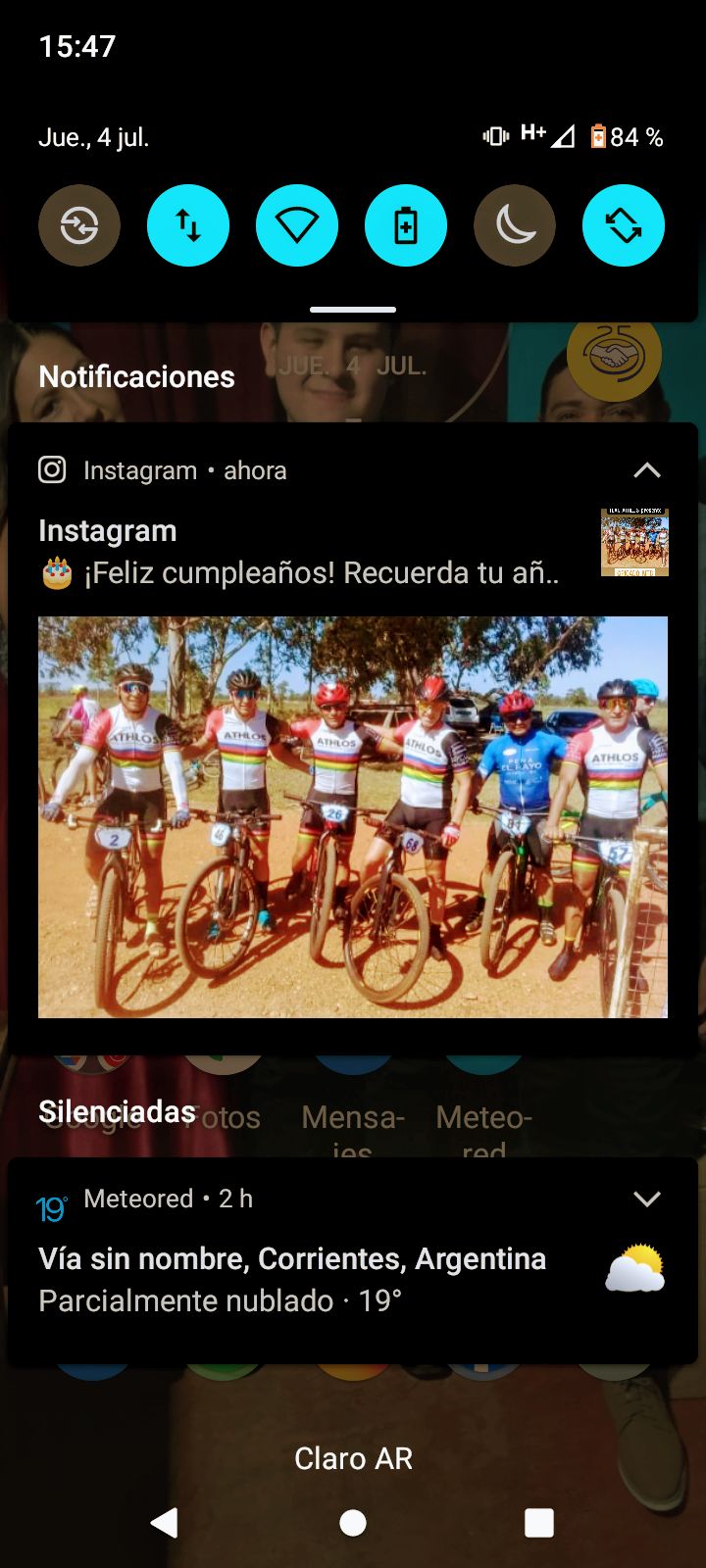Toggle the H+ network indicator
Screen dimensions: 706x1568
click(x=534, y=134)
